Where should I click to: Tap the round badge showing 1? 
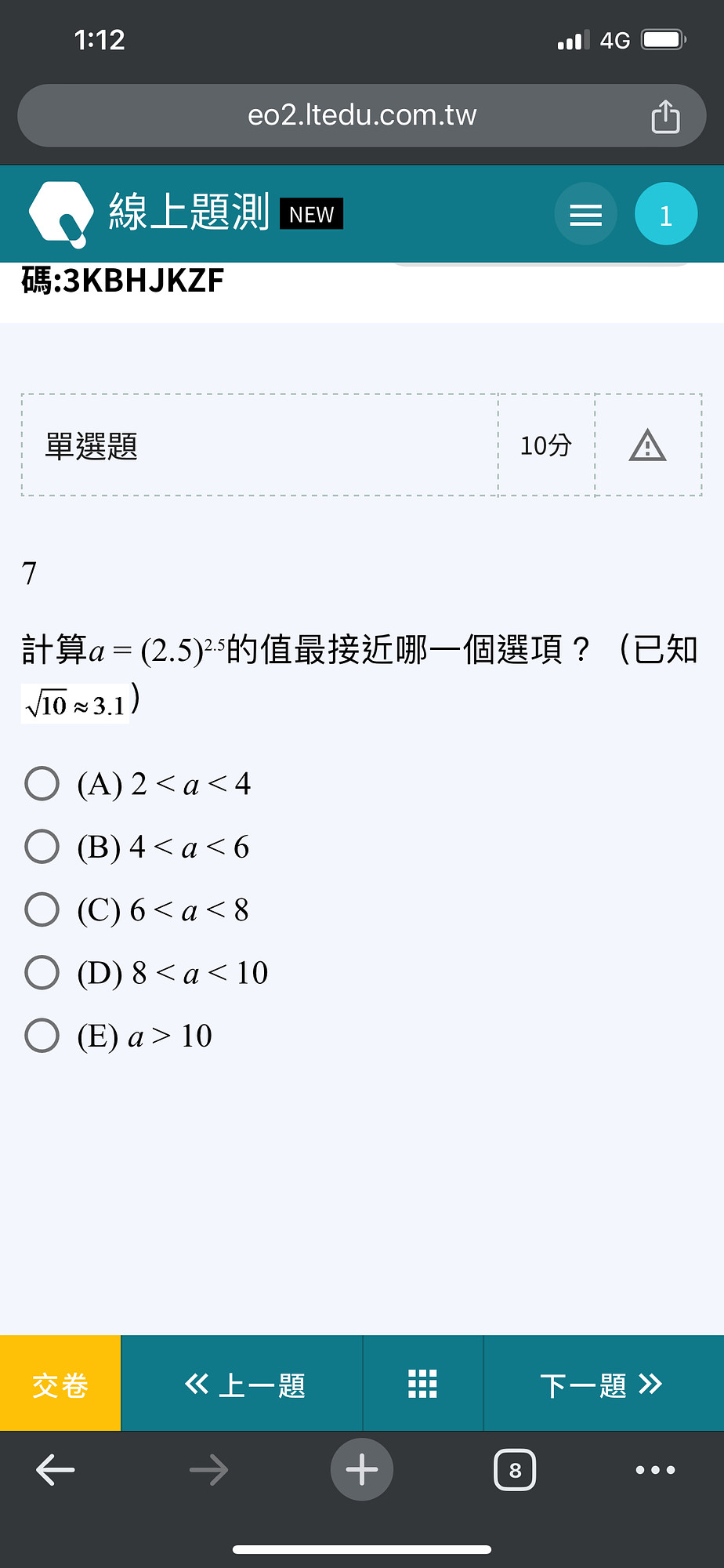click(x=666, y=214)
